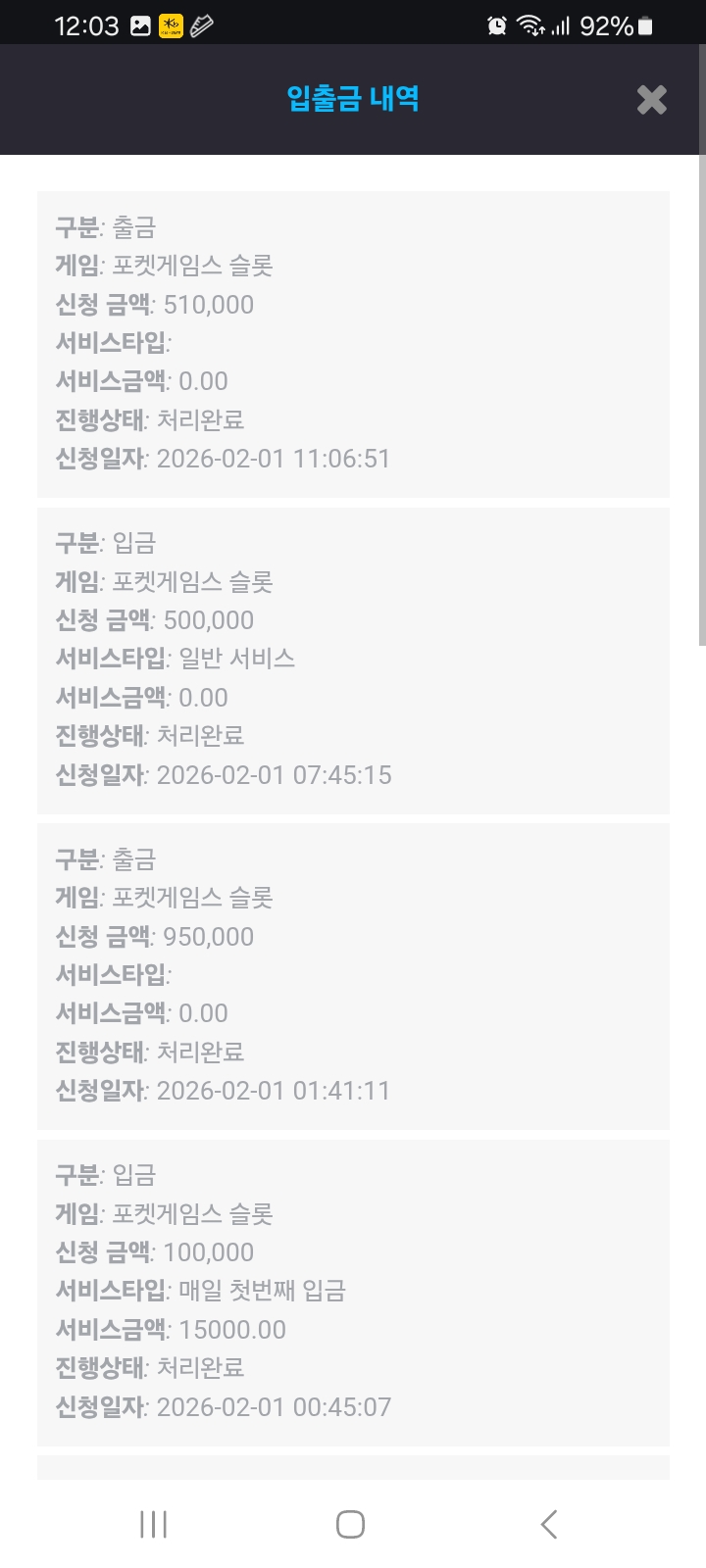This screenshot has width=706, height=1568.
Task: Tap the home navigation button
Action: click(x=349, y=1524)
